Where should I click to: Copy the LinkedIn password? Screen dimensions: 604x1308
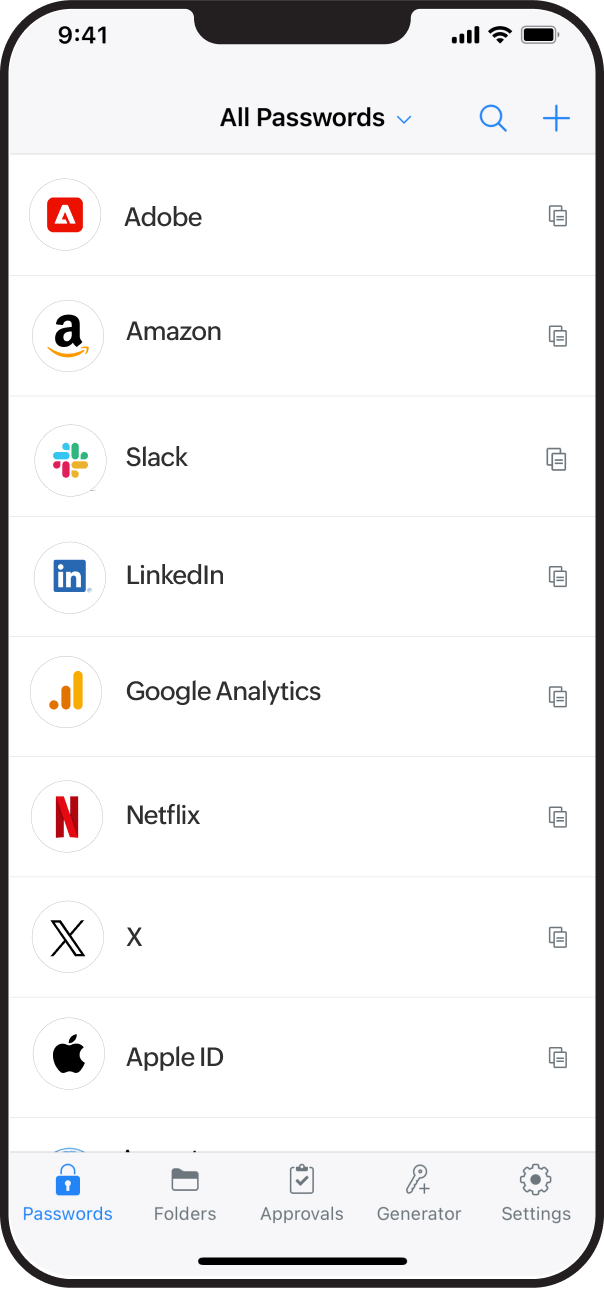pyautogui.click(x=558, y=576)
